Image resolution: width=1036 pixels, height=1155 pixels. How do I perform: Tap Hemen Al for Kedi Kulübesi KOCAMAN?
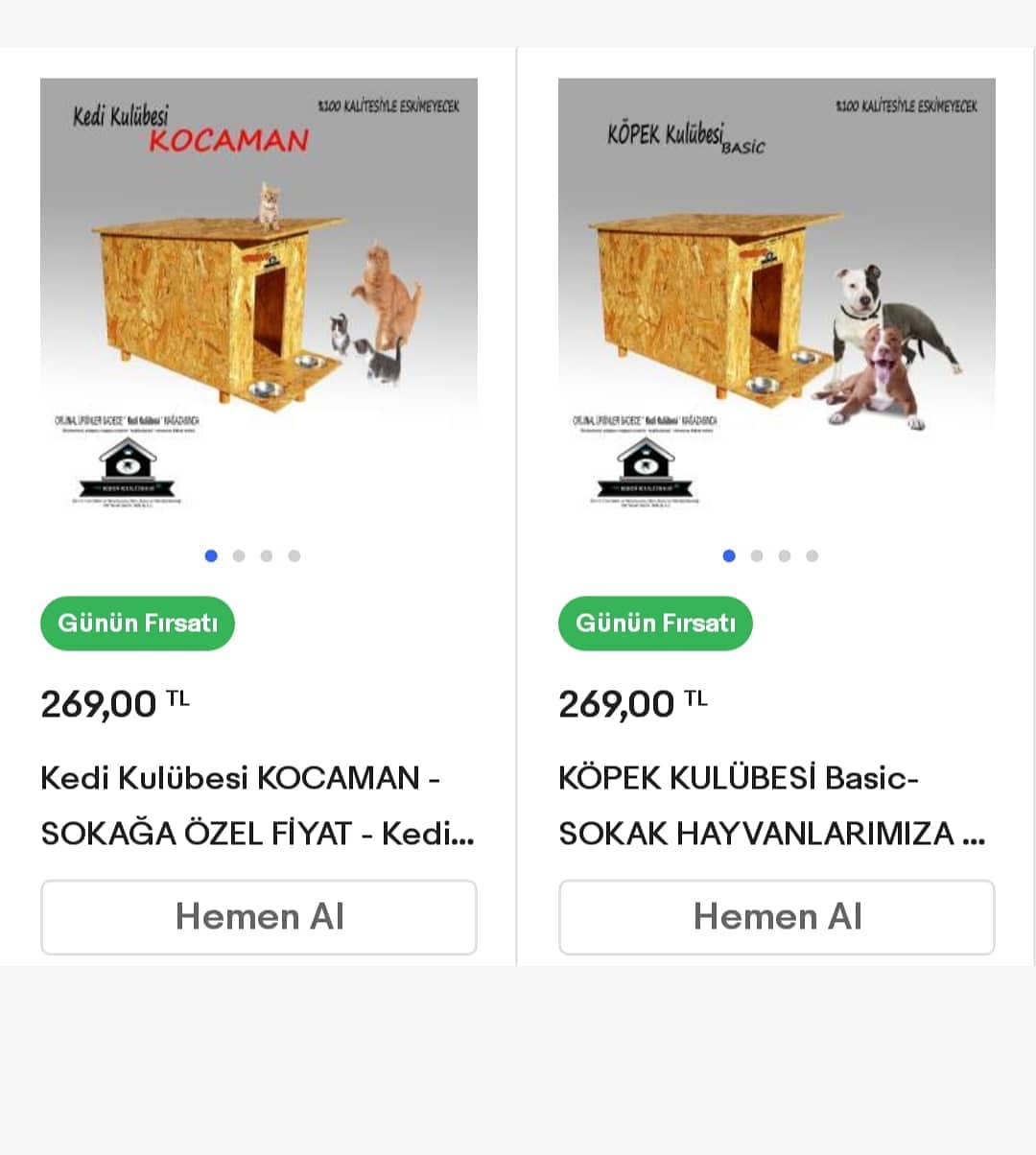pyautogui.click(x=259, y=917)
